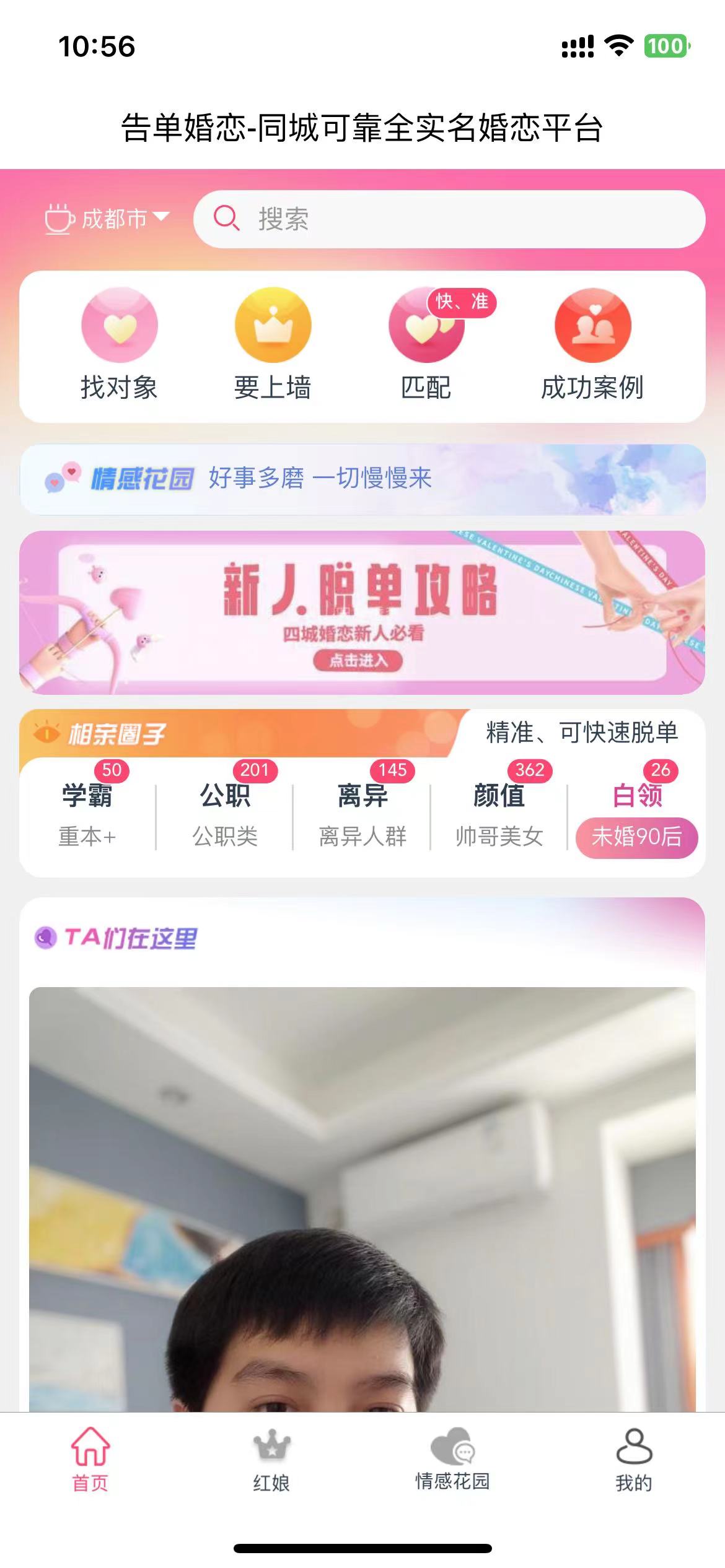Select the 颜值 circle
725x1568 pixels.
499,812
